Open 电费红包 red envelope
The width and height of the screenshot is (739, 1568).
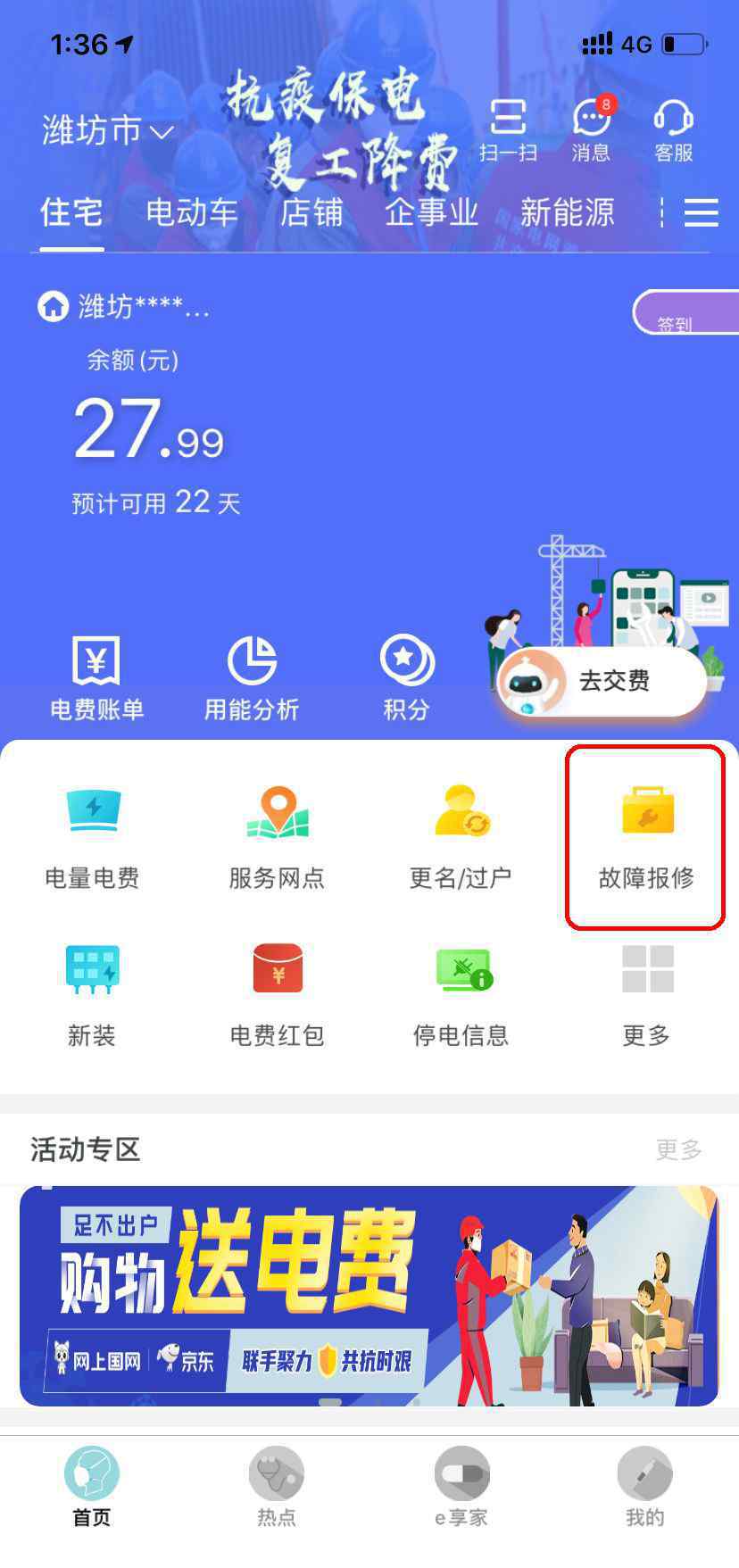point(277,994)
